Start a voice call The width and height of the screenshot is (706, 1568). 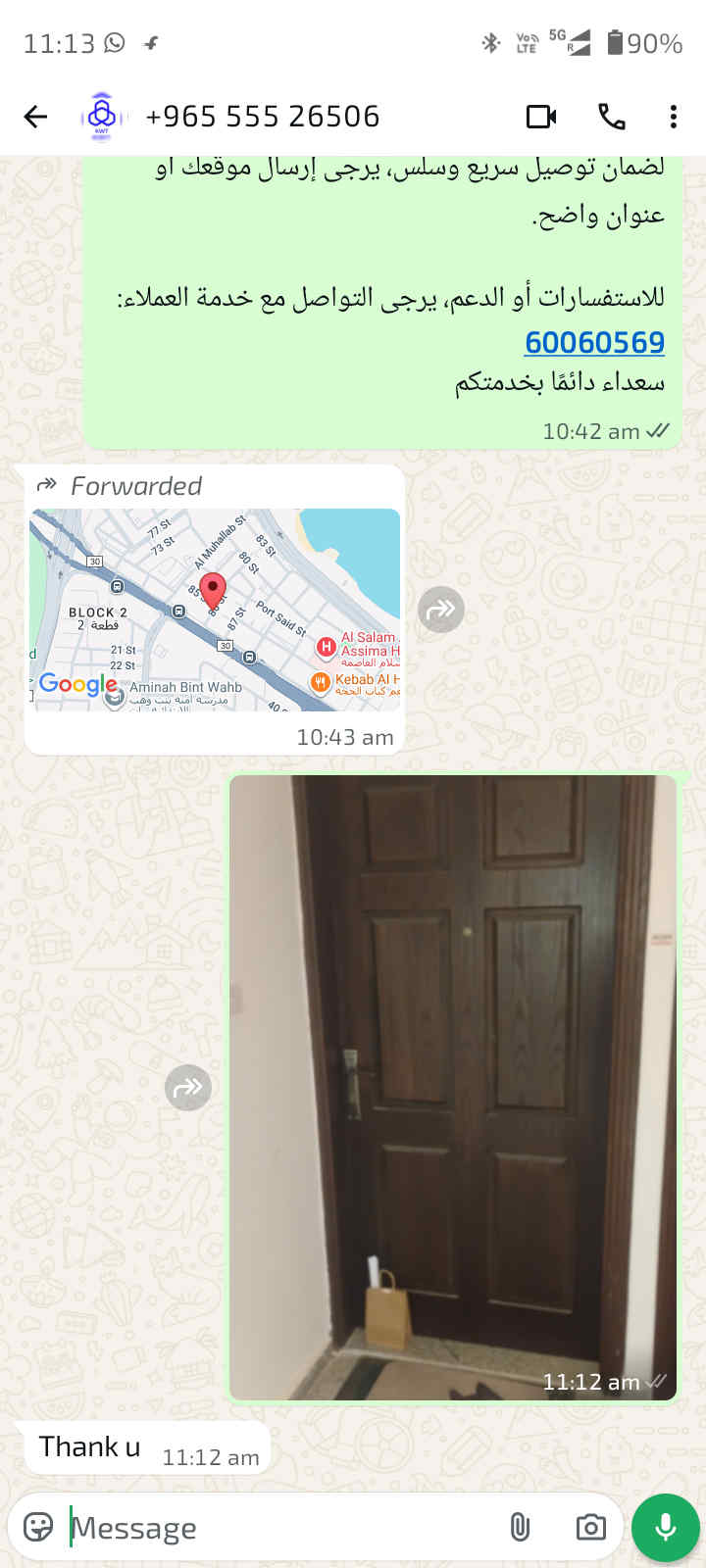tap(612, 117)
